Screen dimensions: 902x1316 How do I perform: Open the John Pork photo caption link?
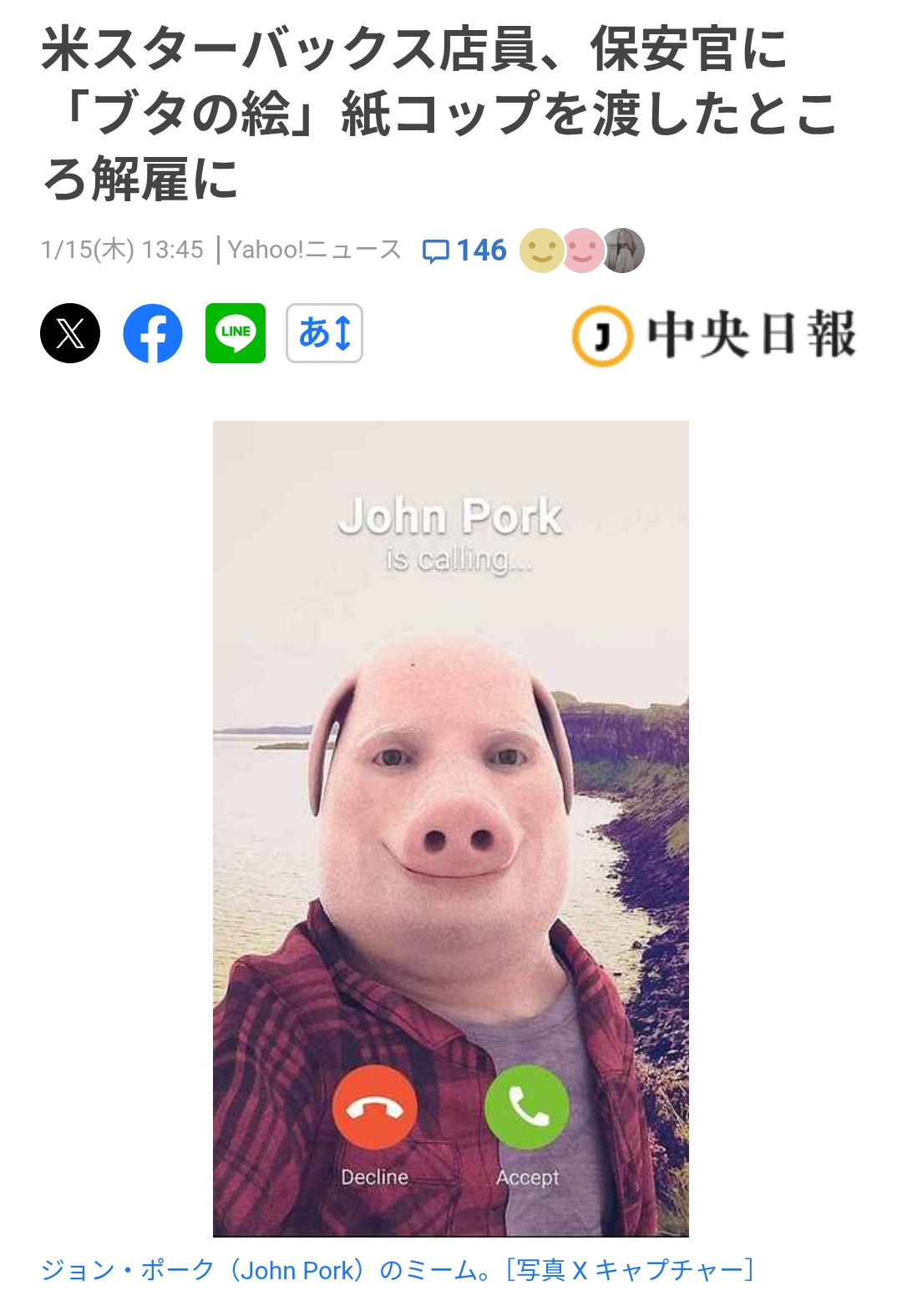tap(397, 1270)
